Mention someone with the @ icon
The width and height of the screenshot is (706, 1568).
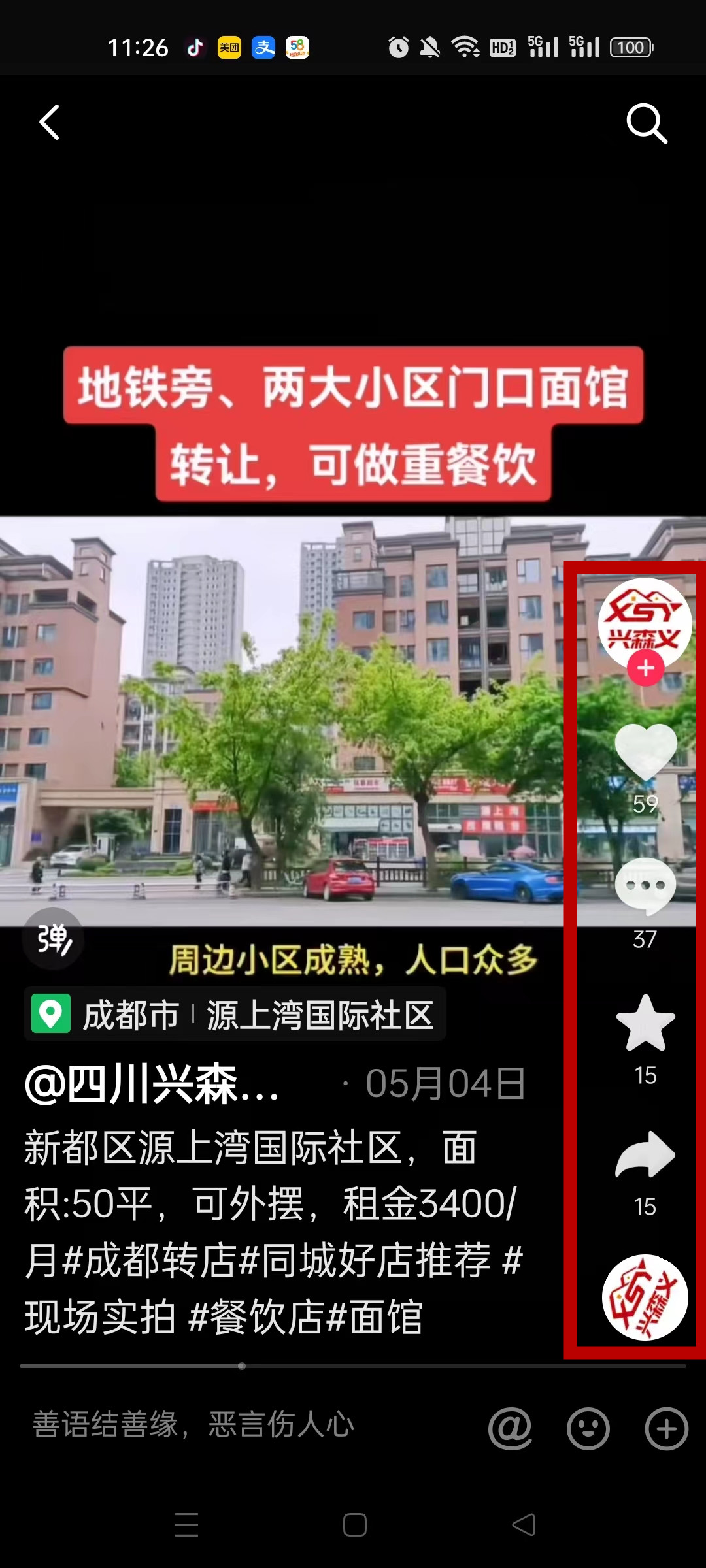[510, 1428]
